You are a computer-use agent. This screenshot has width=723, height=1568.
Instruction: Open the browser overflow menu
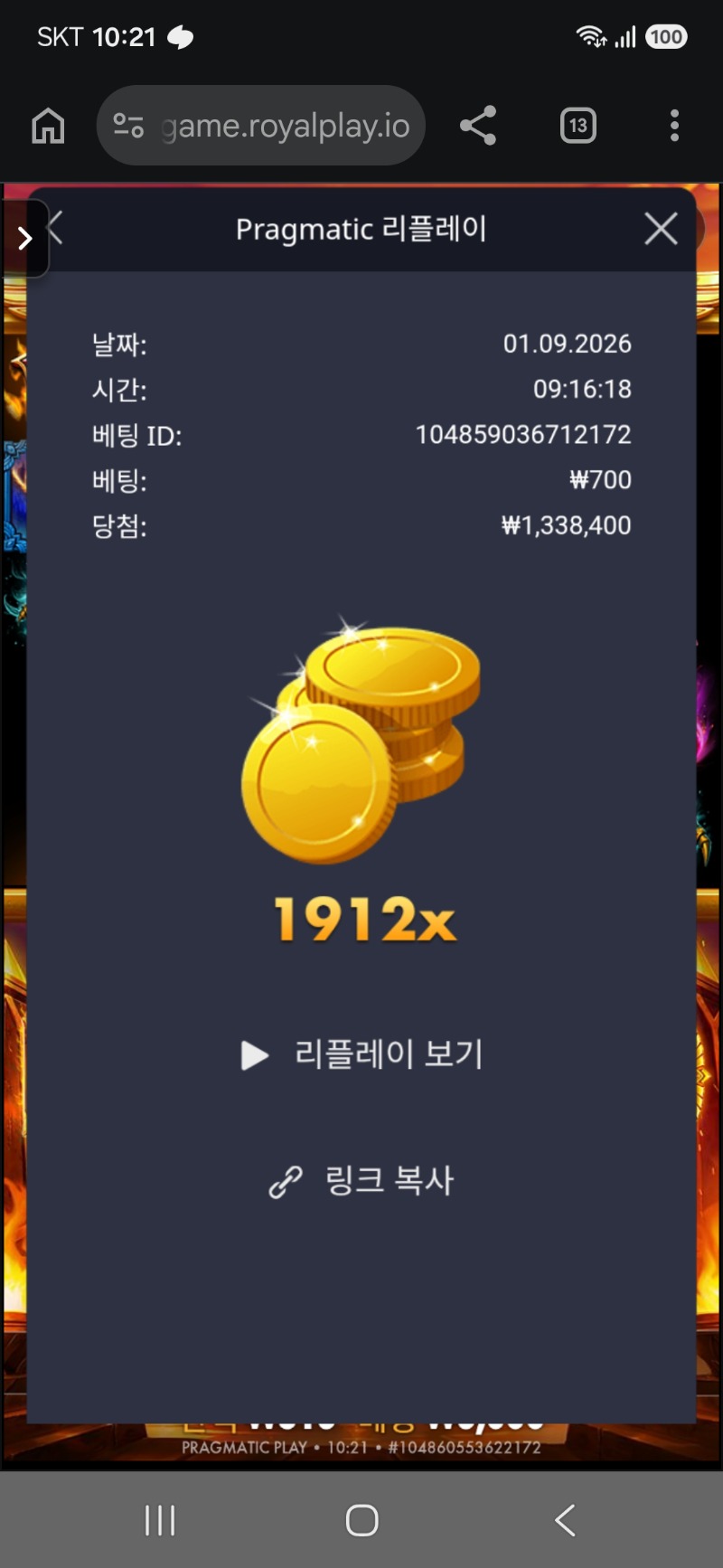pyautogui.click(x=674, y=126)
